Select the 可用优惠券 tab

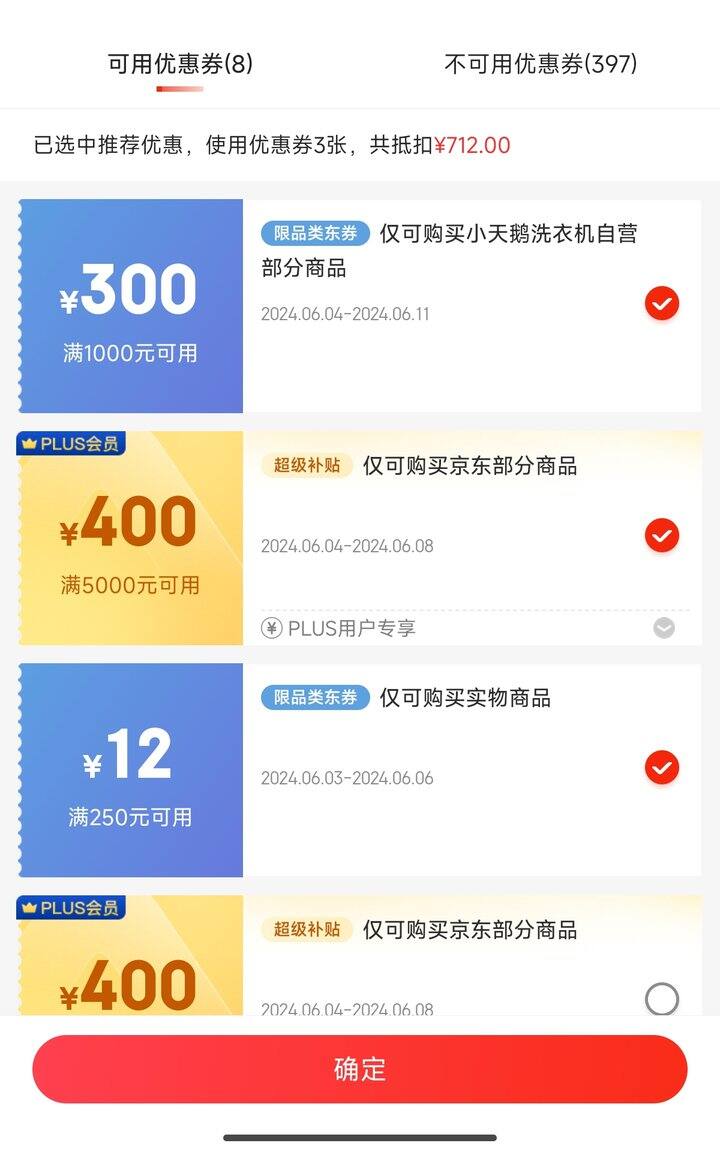coord(180,64)
